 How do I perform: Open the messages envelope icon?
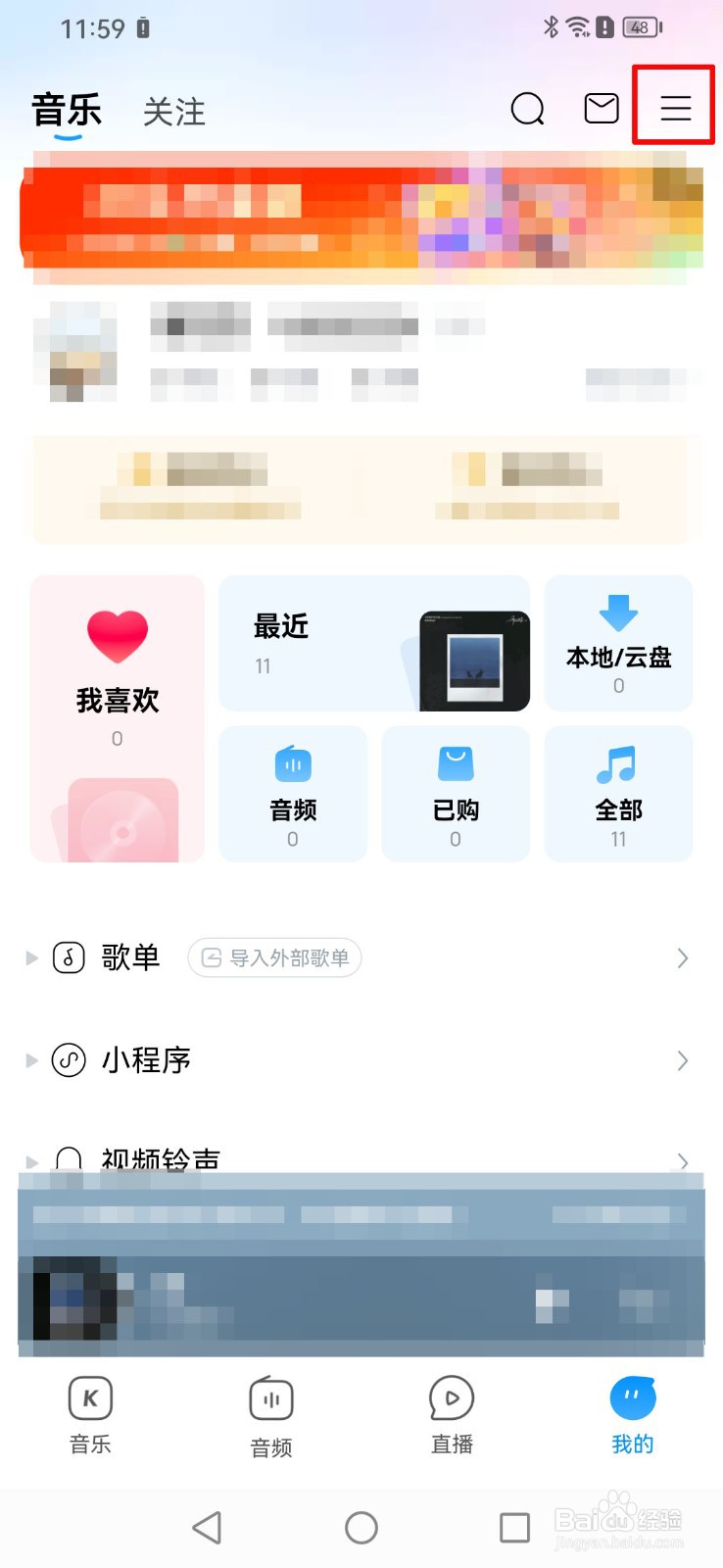pos(601,108)
